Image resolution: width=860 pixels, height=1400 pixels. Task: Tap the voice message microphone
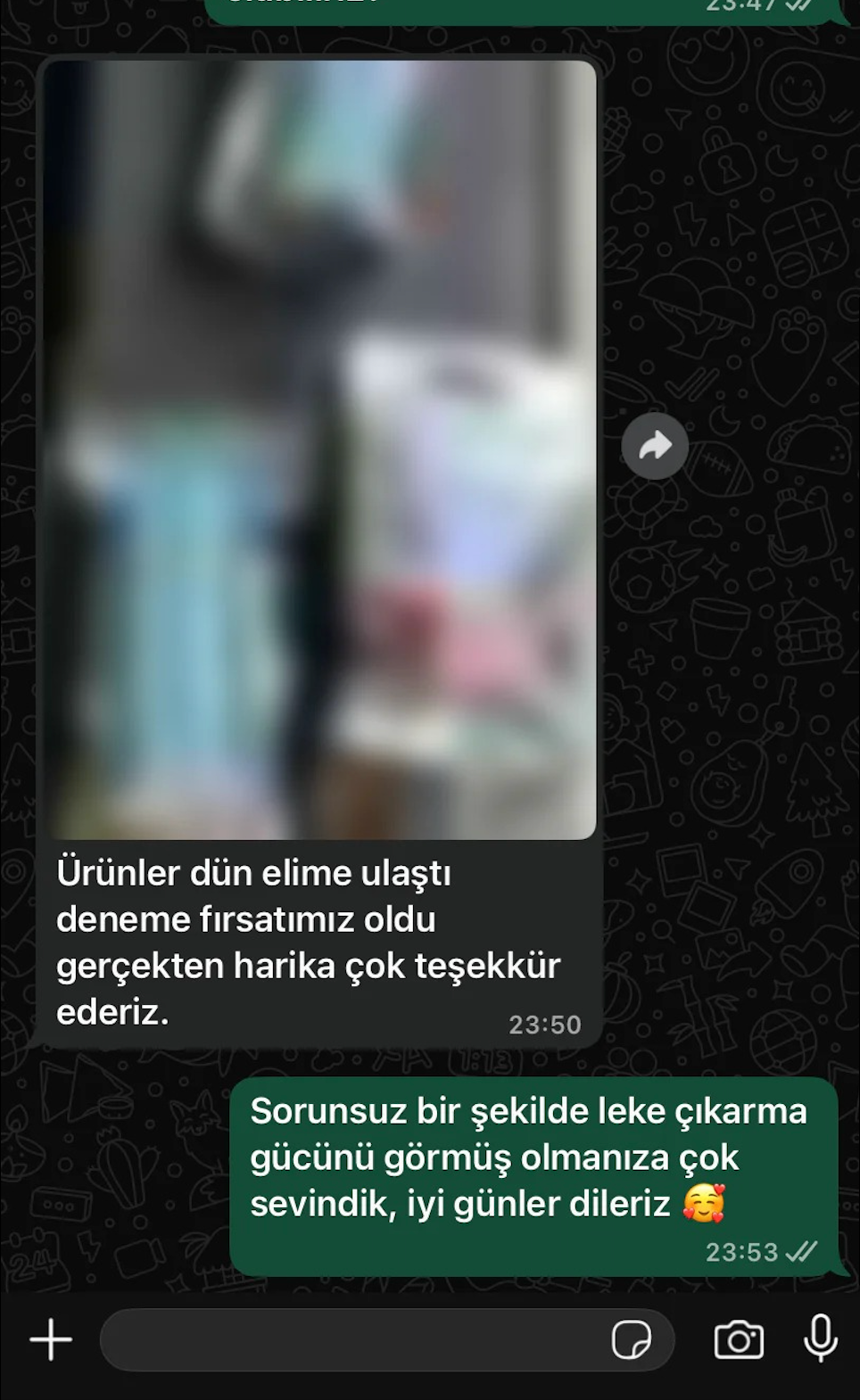click(x=820, y=1338)
